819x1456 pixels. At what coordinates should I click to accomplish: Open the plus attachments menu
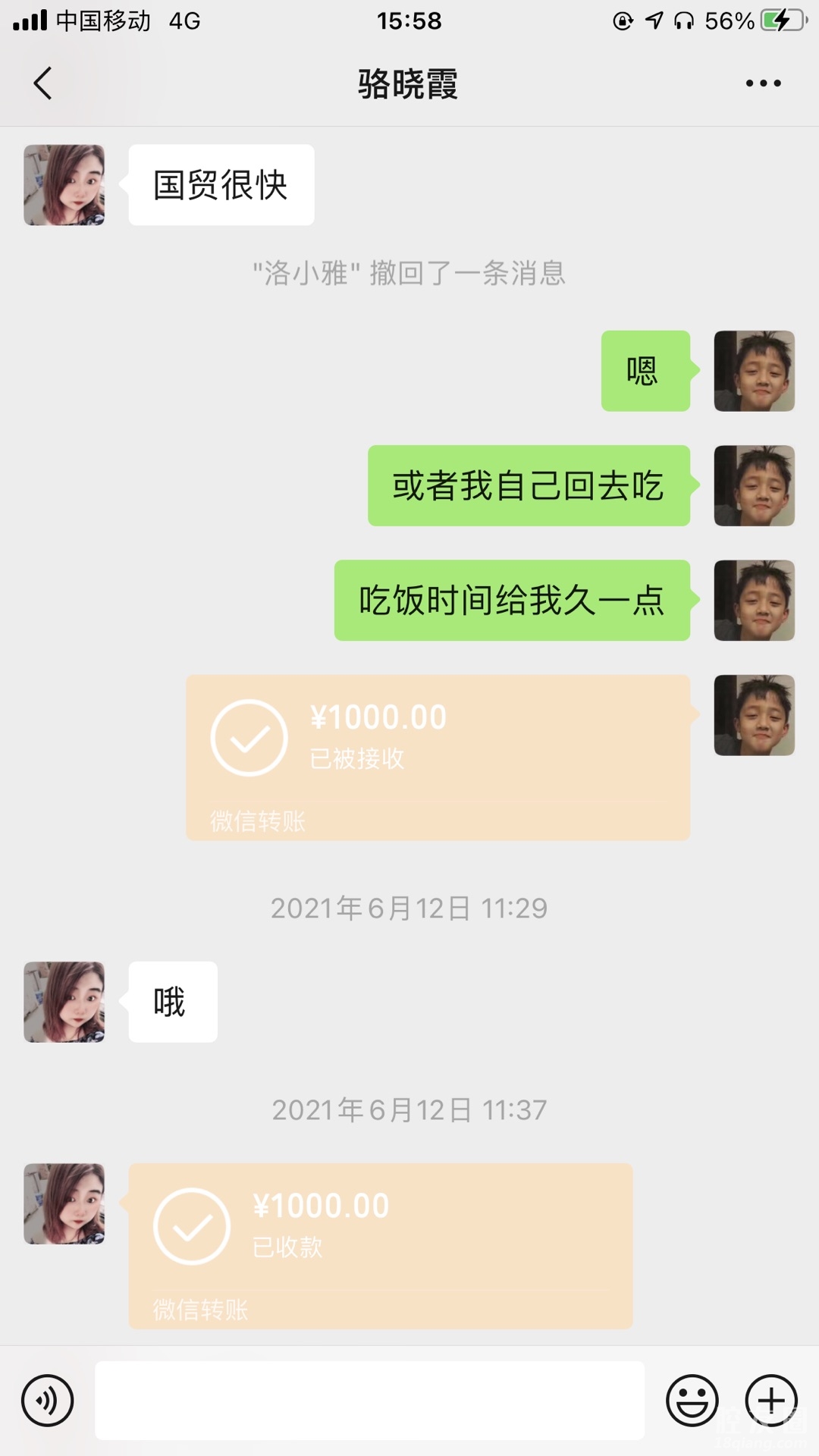(771, 1400)
